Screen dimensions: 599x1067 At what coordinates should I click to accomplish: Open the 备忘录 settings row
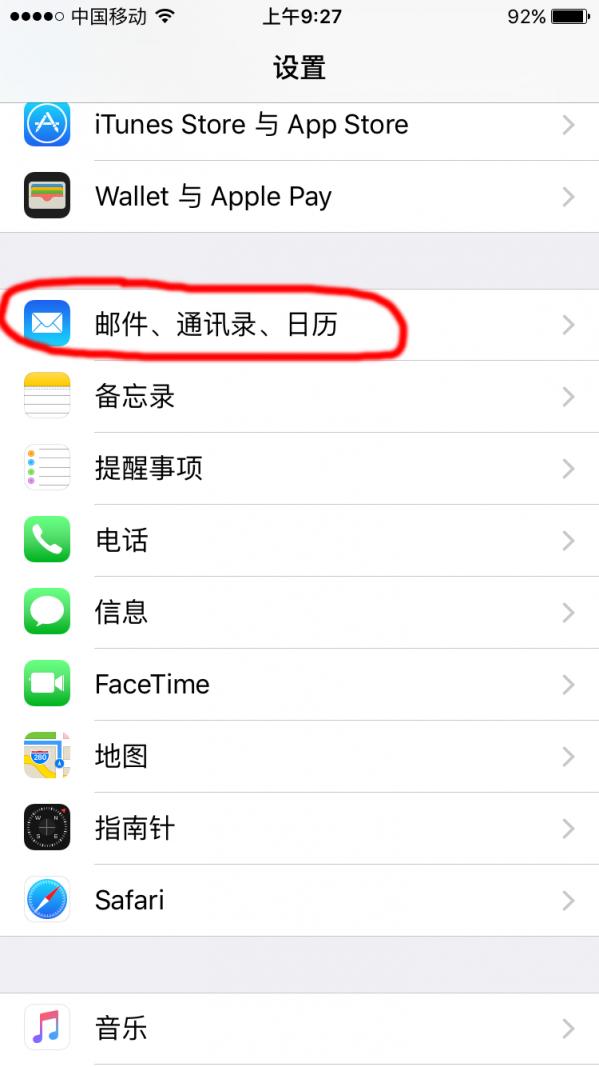click(x=300, y=397)
